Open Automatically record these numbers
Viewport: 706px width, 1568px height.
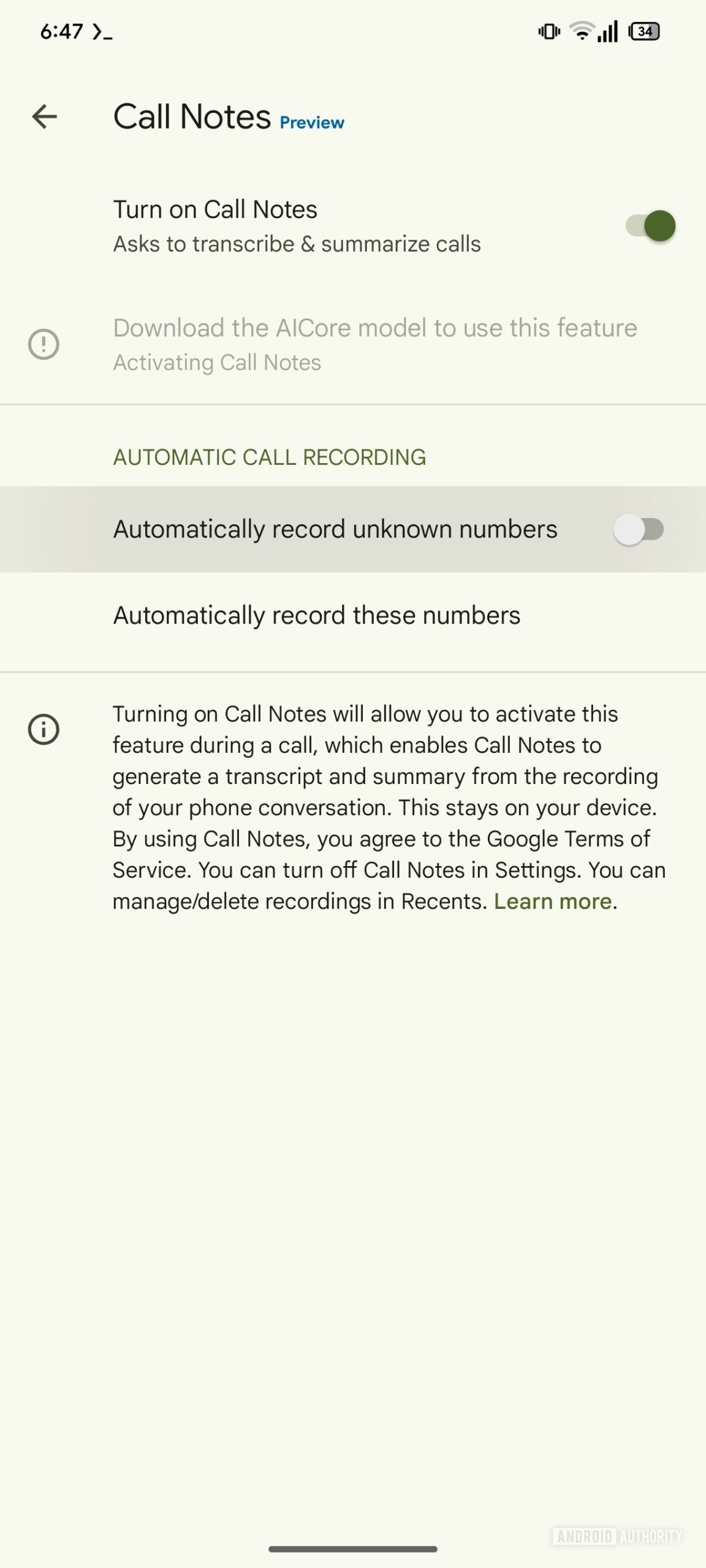click(x=316, y=616)
